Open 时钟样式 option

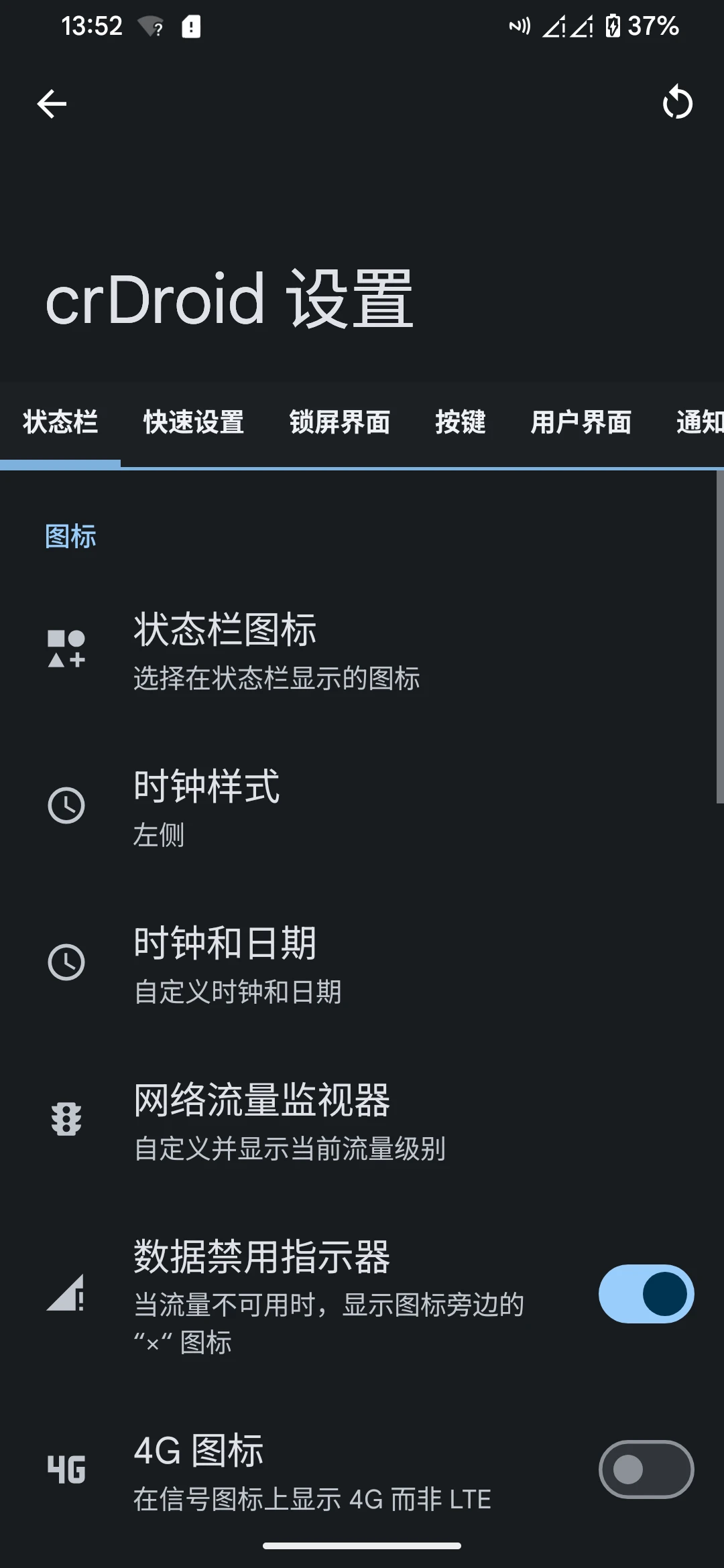362,806
